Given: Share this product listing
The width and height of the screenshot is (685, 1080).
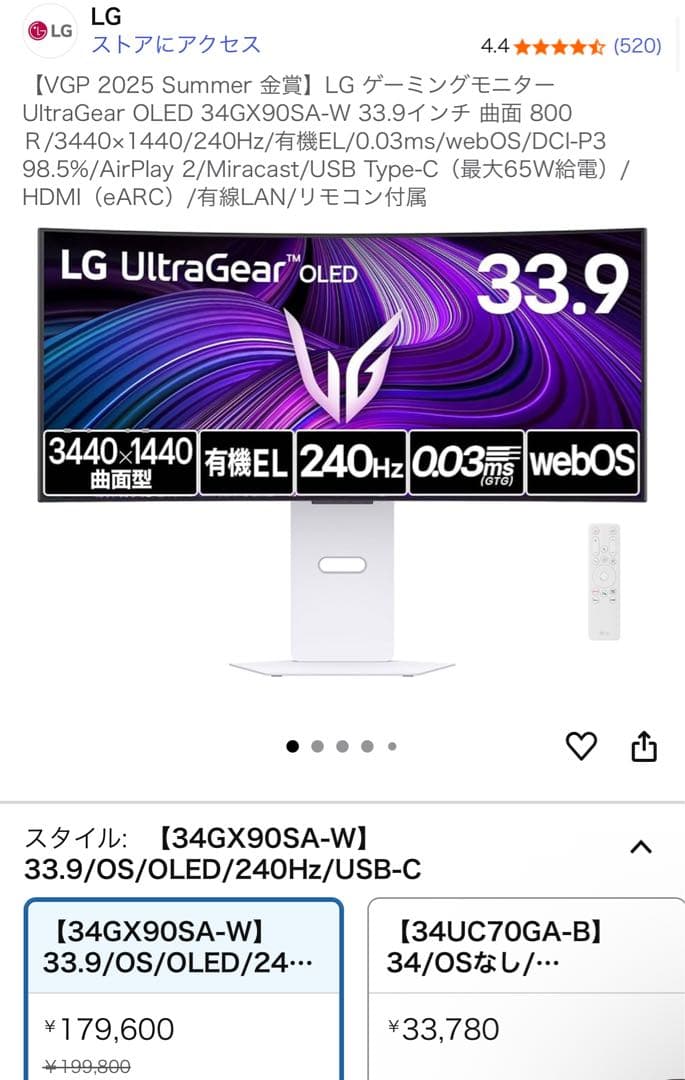Looking at the screenshot, I should (x=644, y=746).
